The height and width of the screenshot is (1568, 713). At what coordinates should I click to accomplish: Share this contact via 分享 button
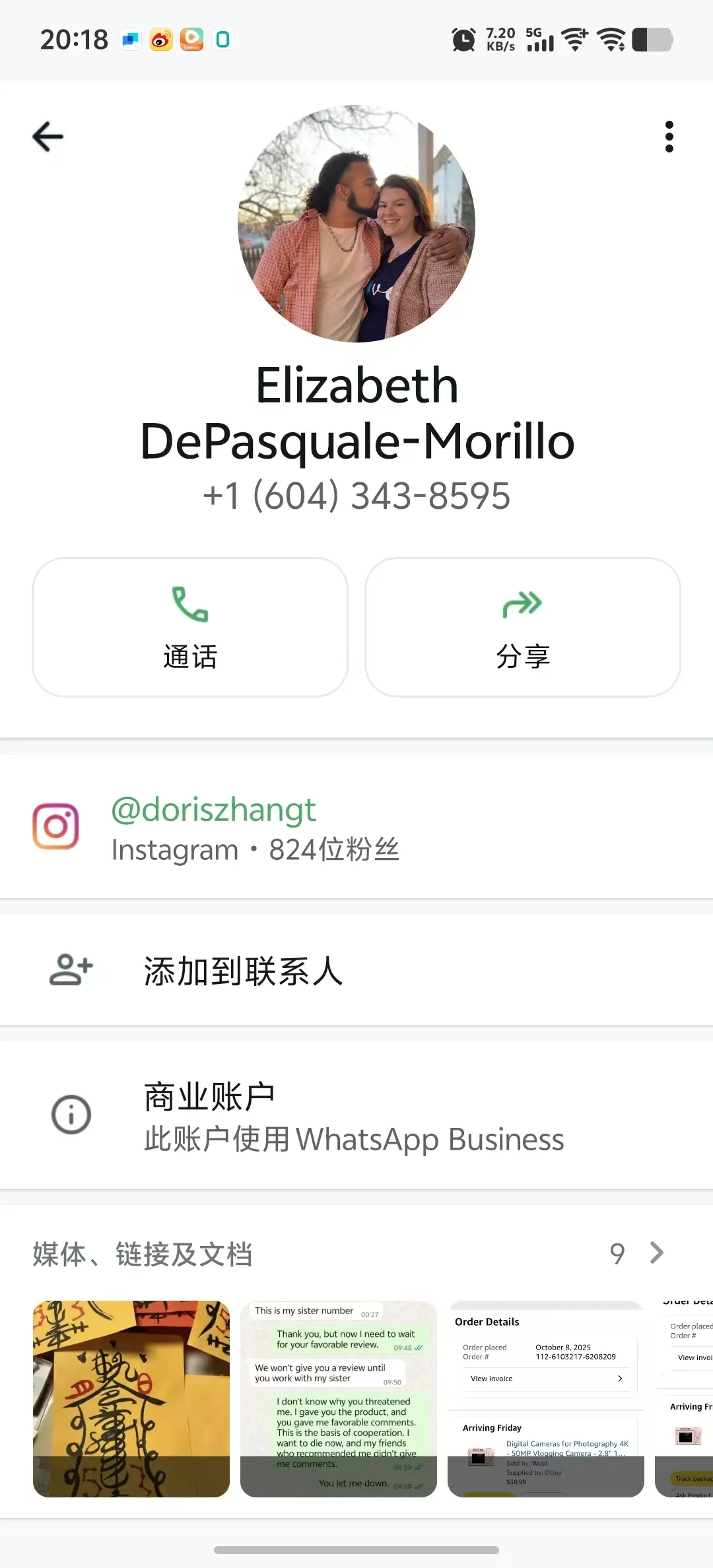(x=523, y=627)
